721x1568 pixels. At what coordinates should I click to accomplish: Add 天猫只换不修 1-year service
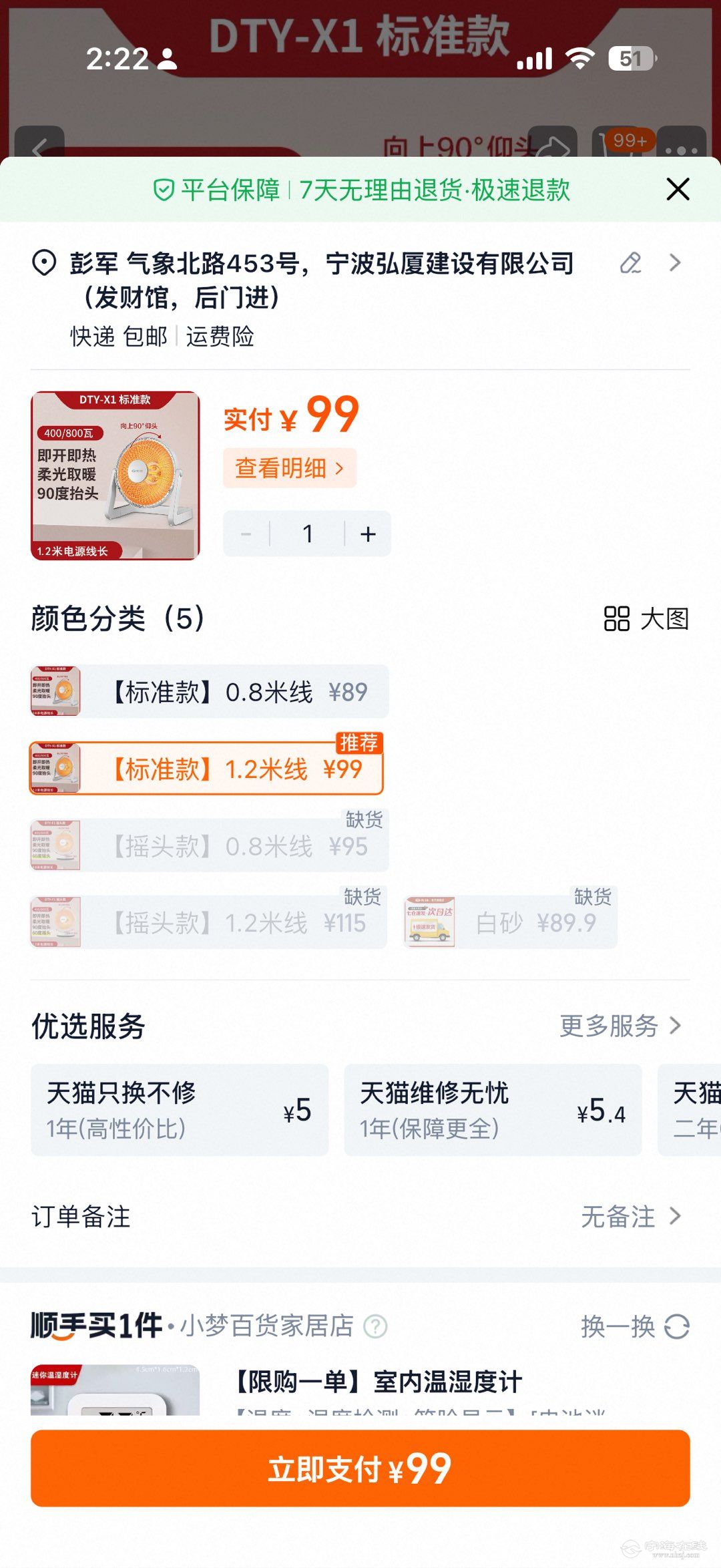tap(179, 1110)
